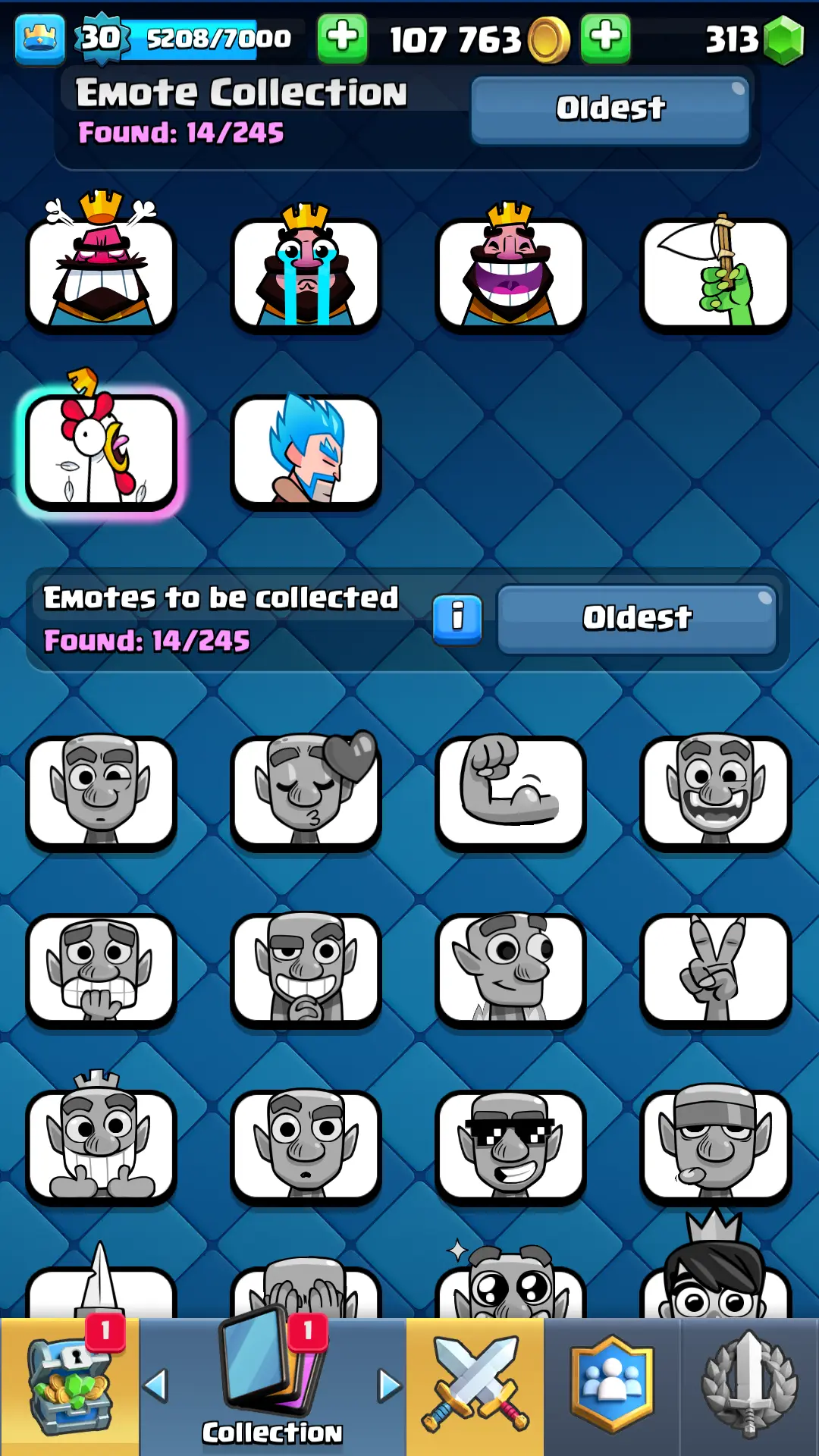Open the highlighted chicken emote
Image resolution: width=819 pixels, height=1456 pixels.
[x=101, y=451]
